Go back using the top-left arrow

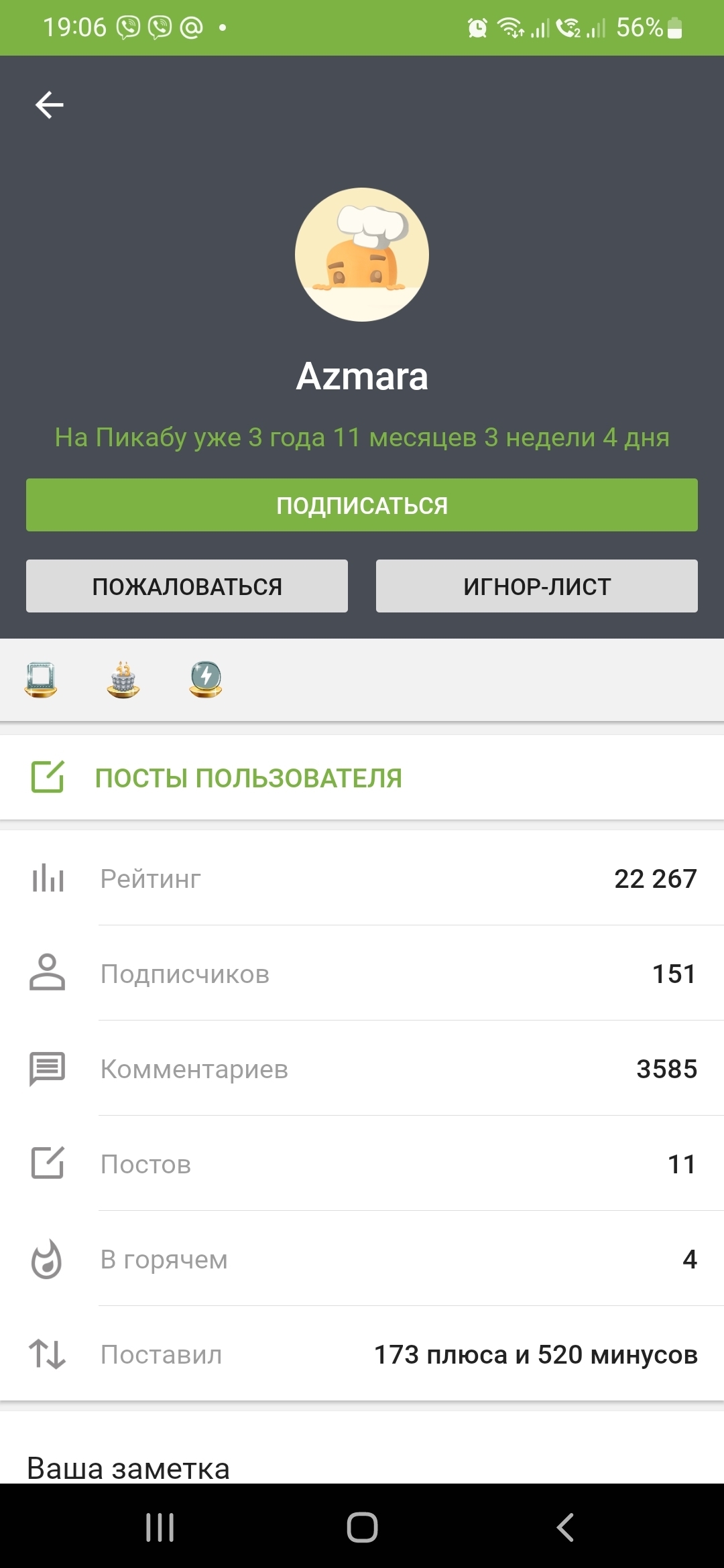(49, 105)
